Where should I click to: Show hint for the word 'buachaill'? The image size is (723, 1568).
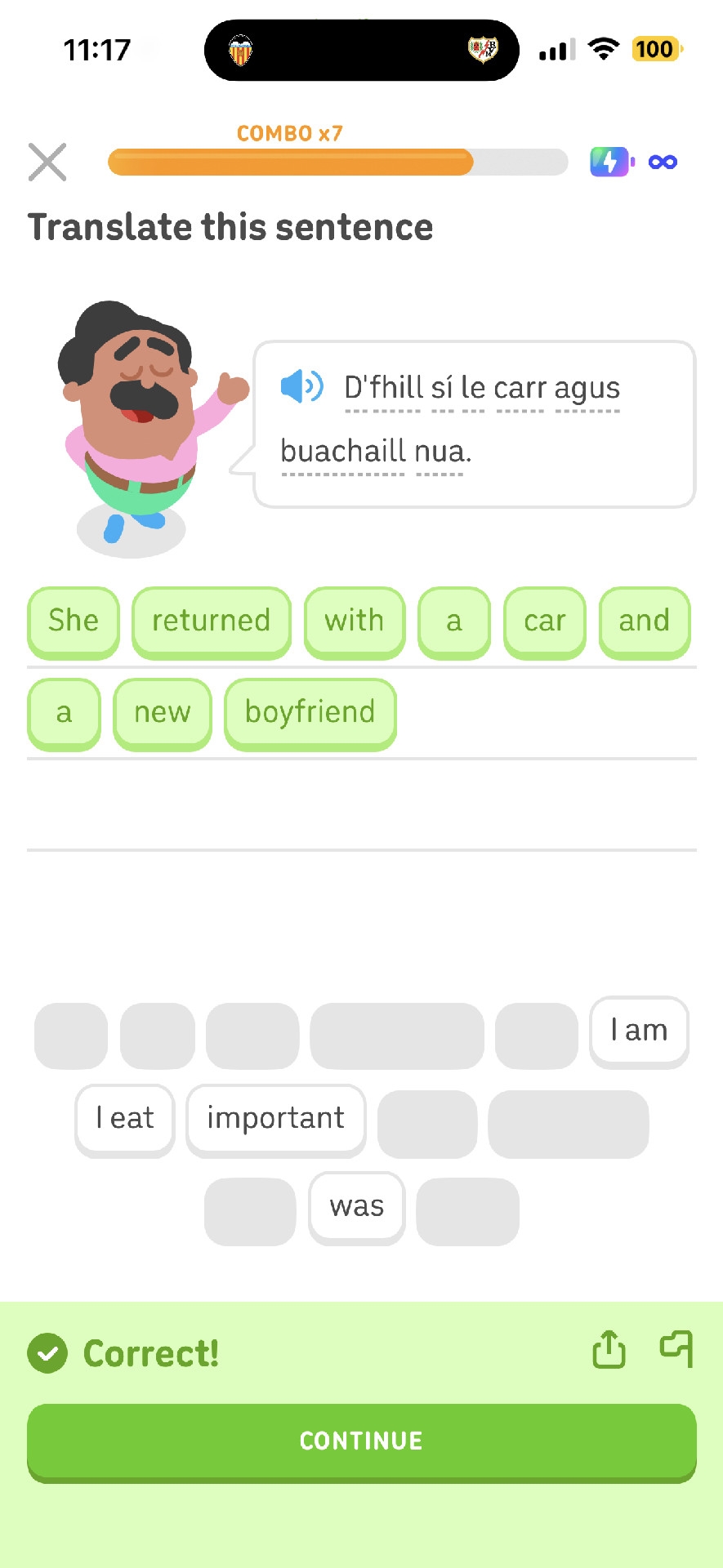coord(343,451)
